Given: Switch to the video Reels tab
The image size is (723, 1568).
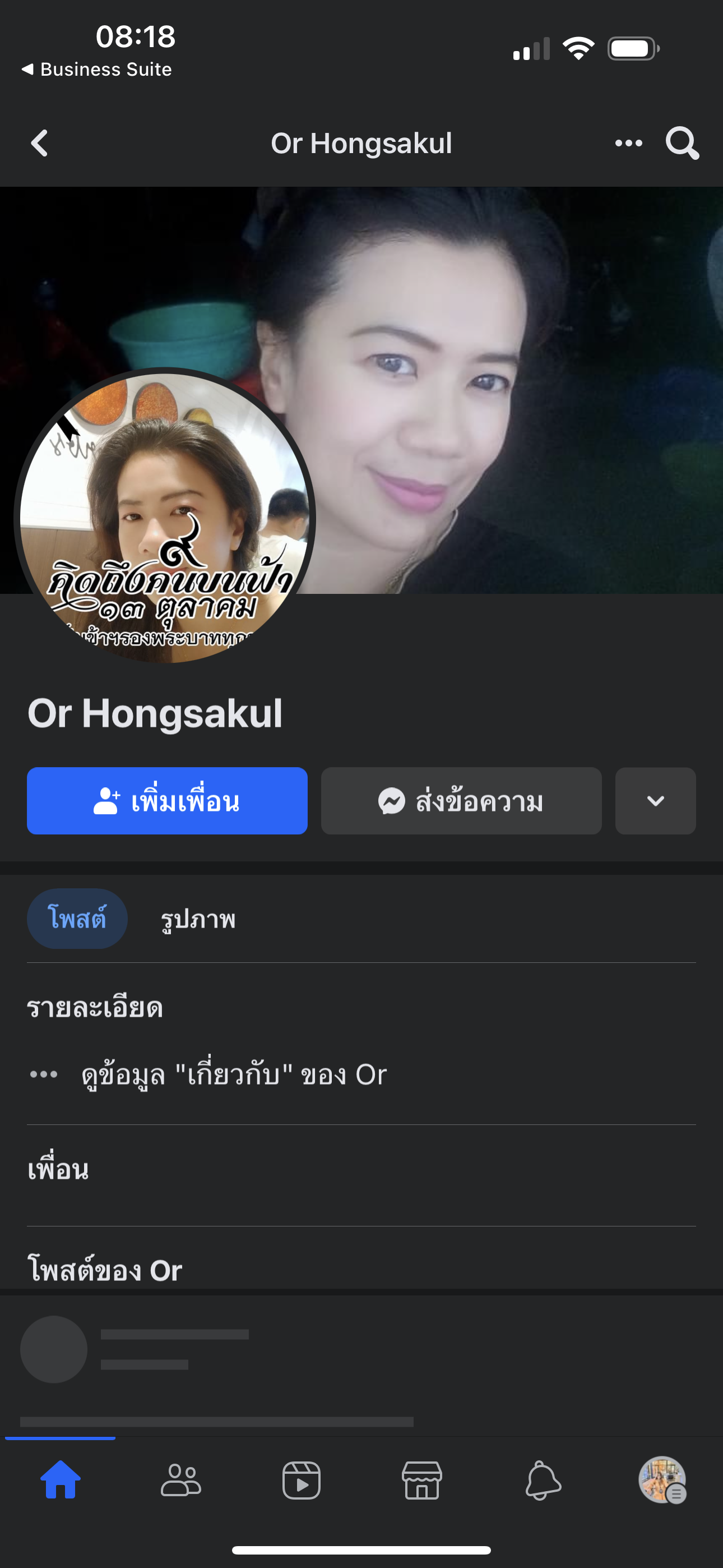Looking at the screenshot, I should coord(302,1481).
